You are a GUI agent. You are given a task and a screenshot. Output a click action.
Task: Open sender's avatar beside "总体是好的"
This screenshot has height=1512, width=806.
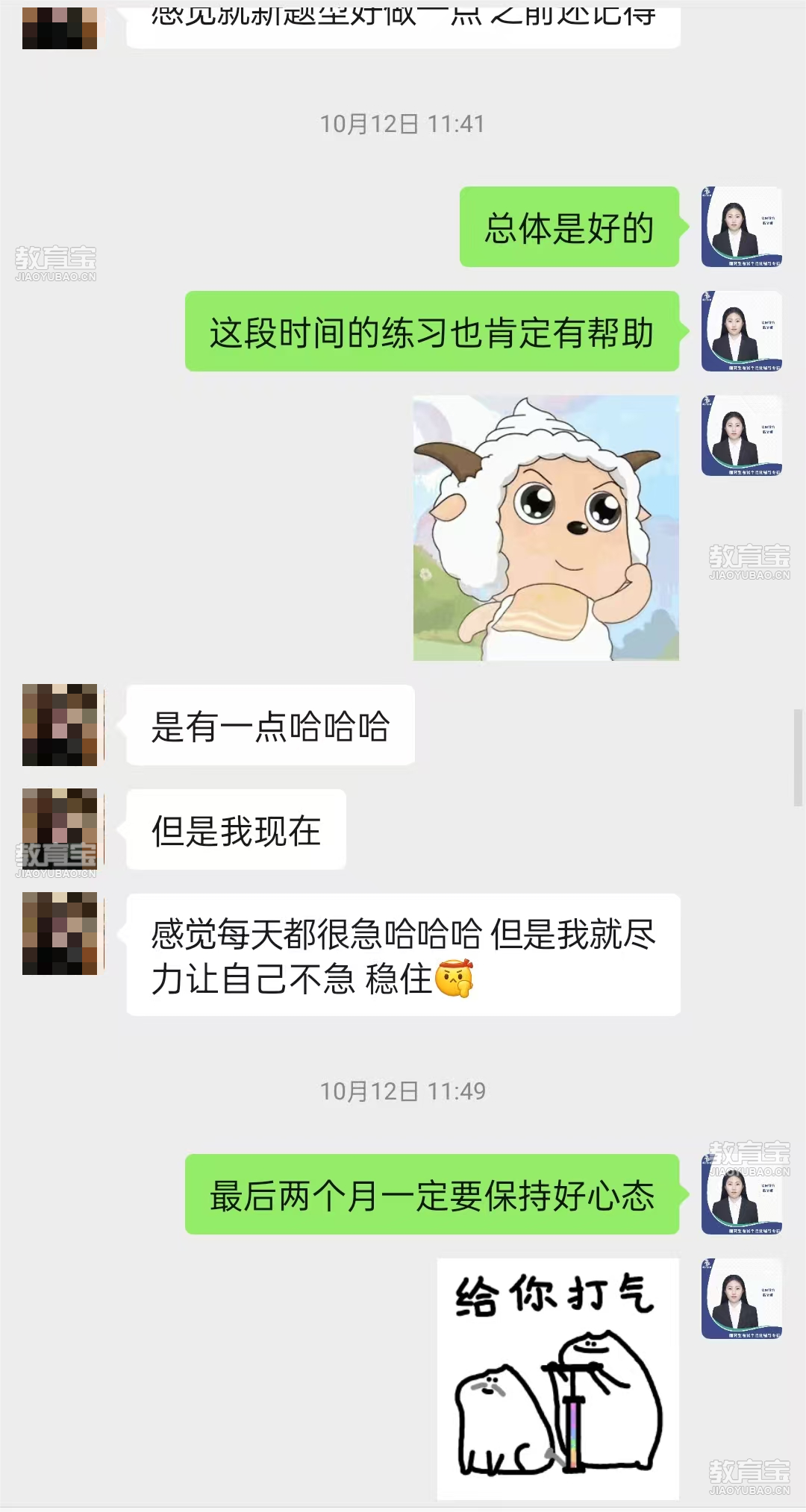pyautogui.click(x=741, y=227)
